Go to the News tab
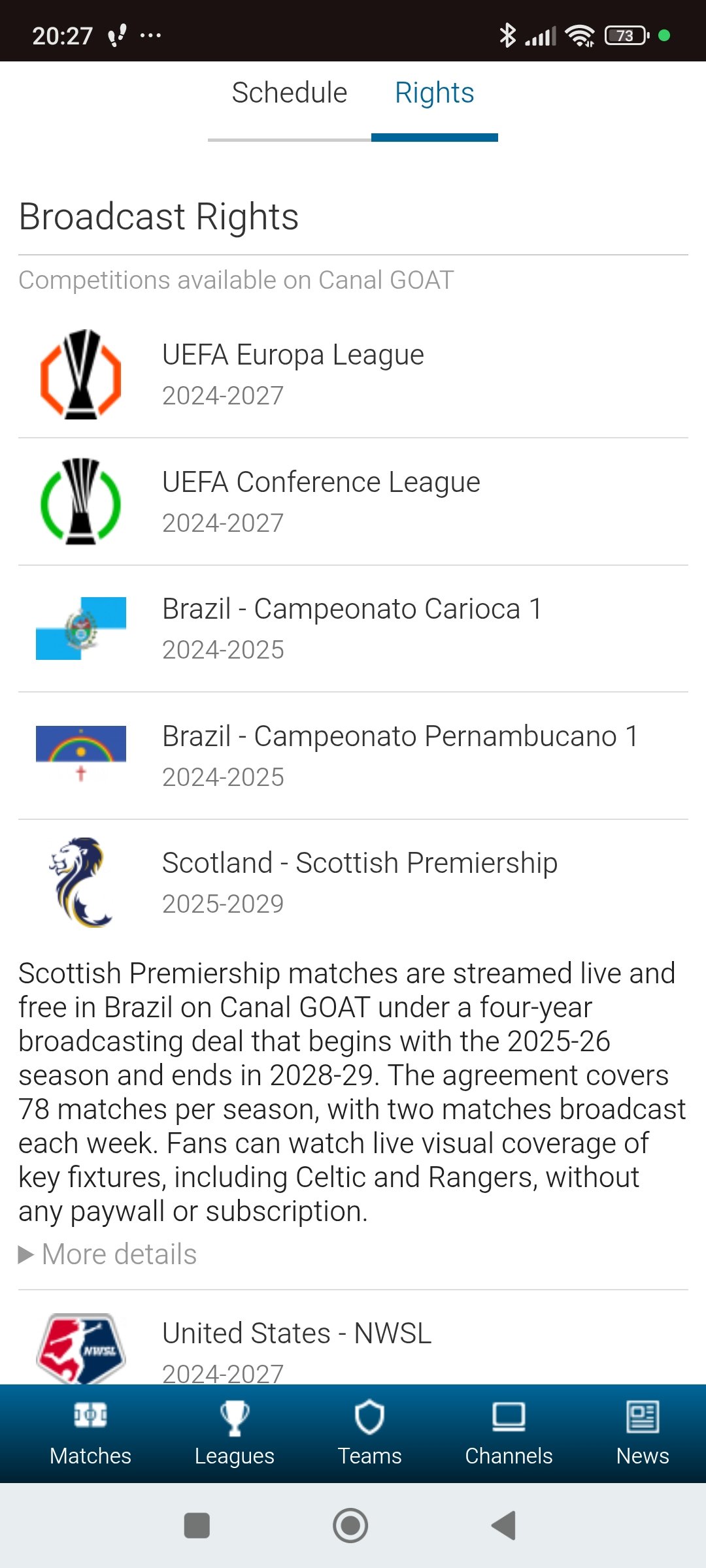This screenshot has height=1568, width=706. [643, 1433]
